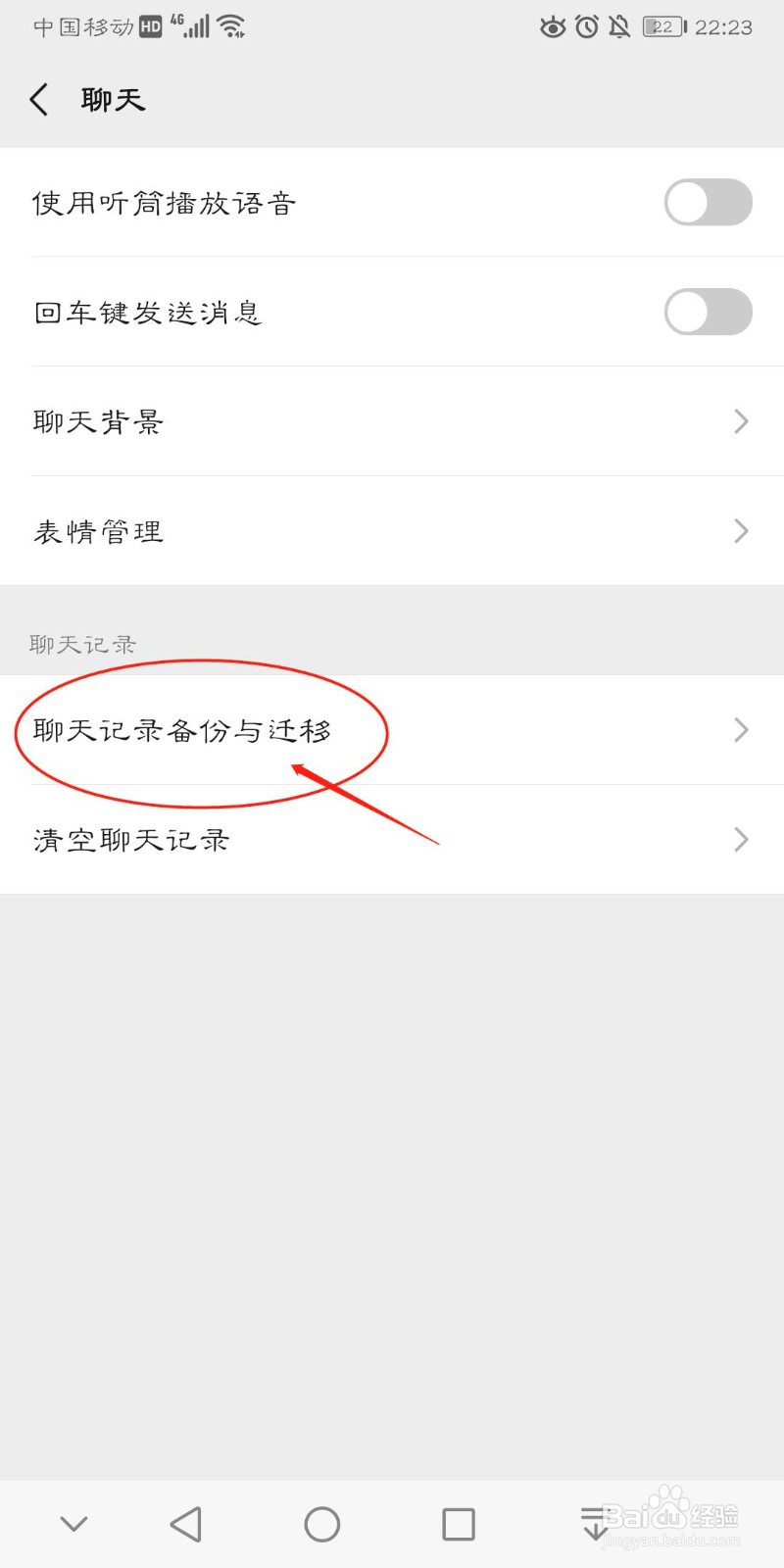Tap the 聊天 title text

(x=112, y=99)
